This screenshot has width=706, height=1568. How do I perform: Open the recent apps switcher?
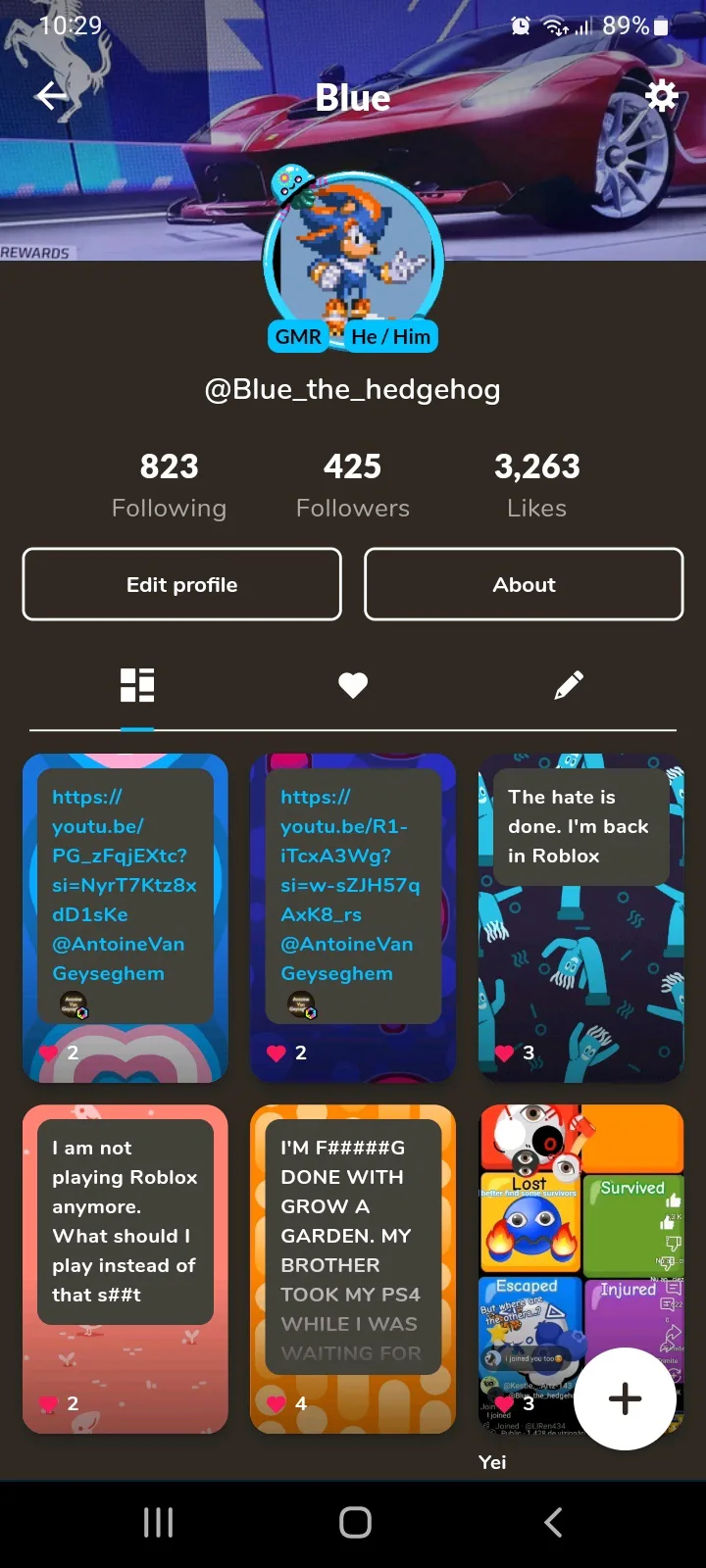tap(158, 1522)
